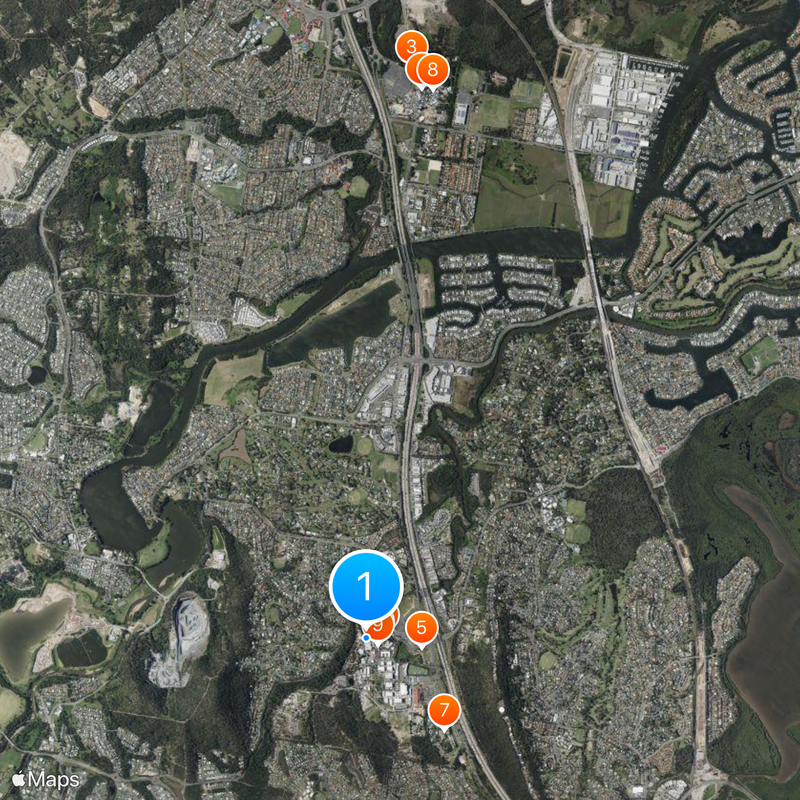This screenshot has height=800, width=800.
Task: Select the orange map pin numbered 5
Action: pos(421,628)
